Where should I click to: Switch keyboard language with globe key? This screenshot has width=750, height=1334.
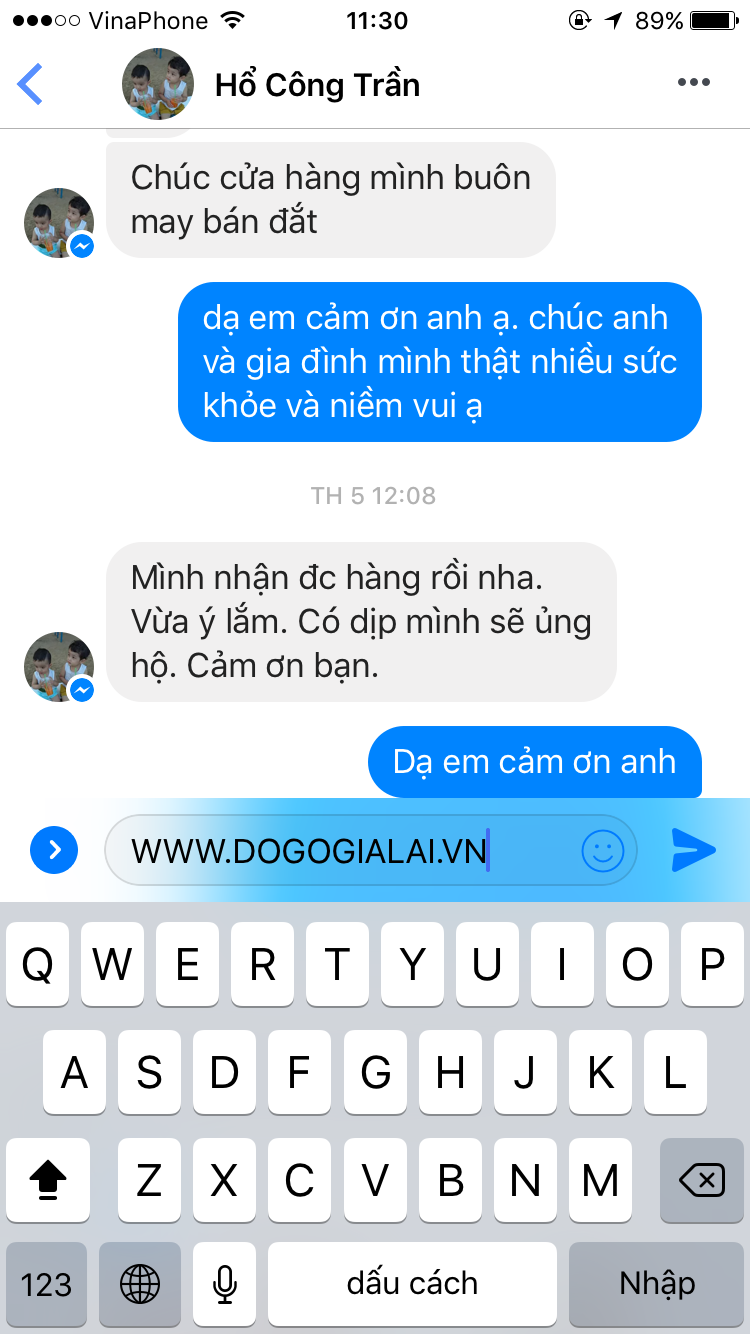click(x=140, y=1283)
